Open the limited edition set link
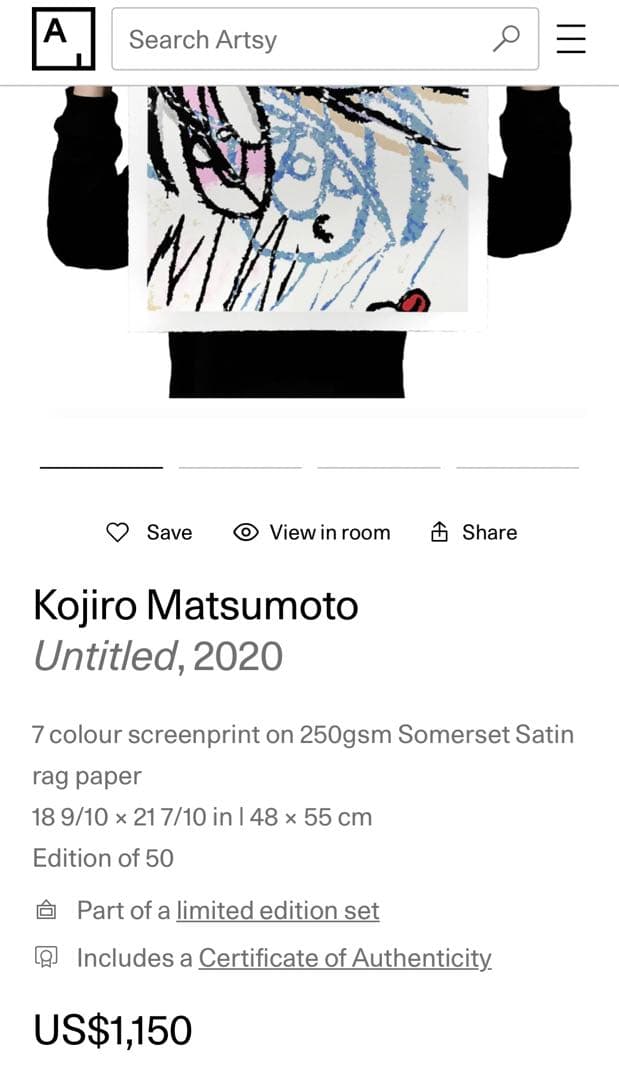Screen dimensions: 619x1080 [x=277, y=910]
